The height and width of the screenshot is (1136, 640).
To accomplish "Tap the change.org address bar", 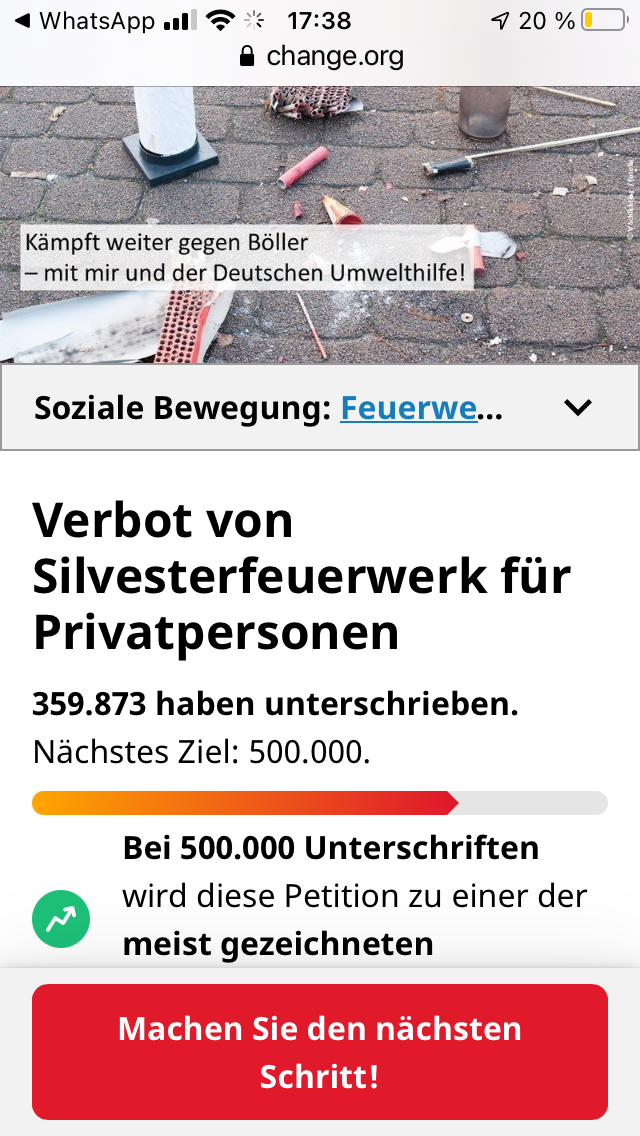I will 320,57.
